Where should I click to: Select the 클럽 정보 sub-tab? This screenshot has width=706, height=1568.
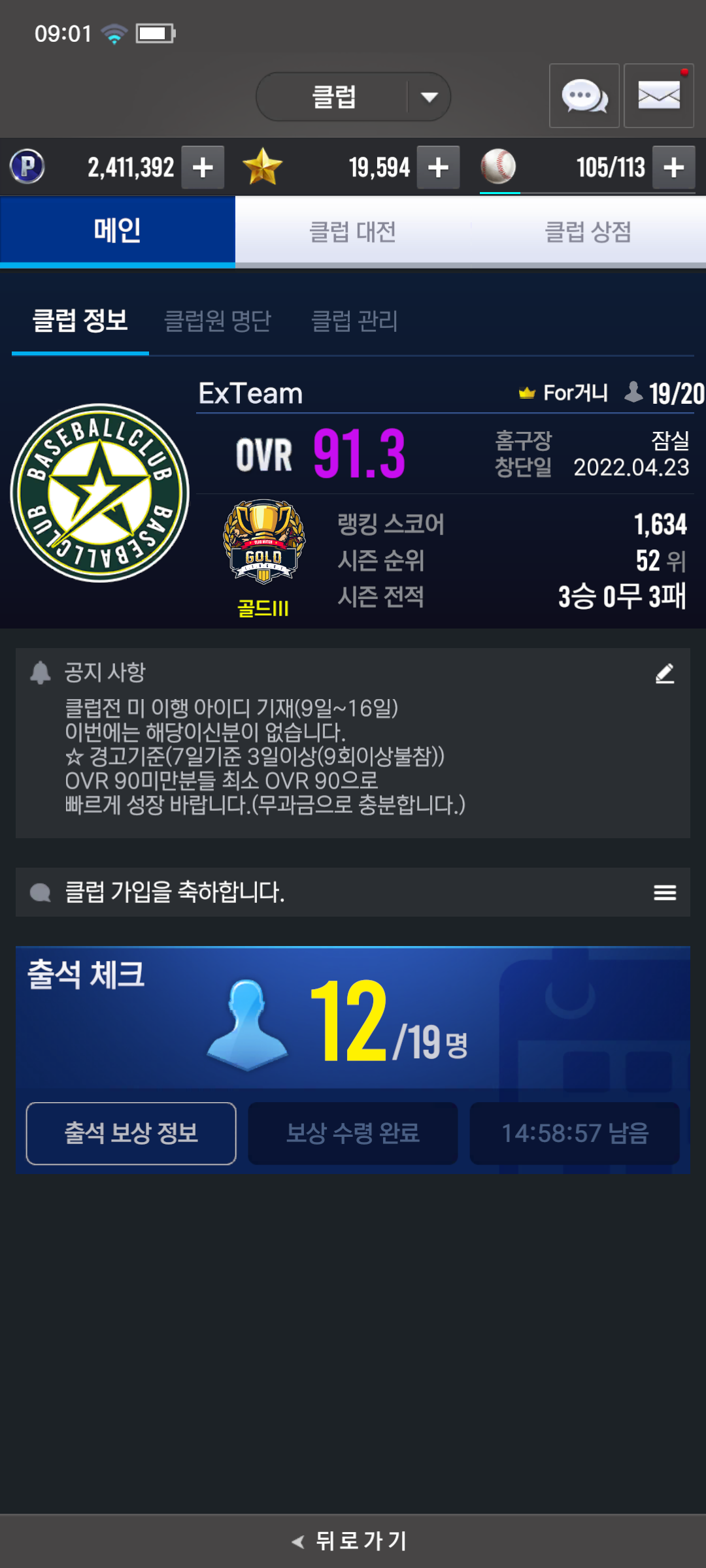(x=80, y=321)
